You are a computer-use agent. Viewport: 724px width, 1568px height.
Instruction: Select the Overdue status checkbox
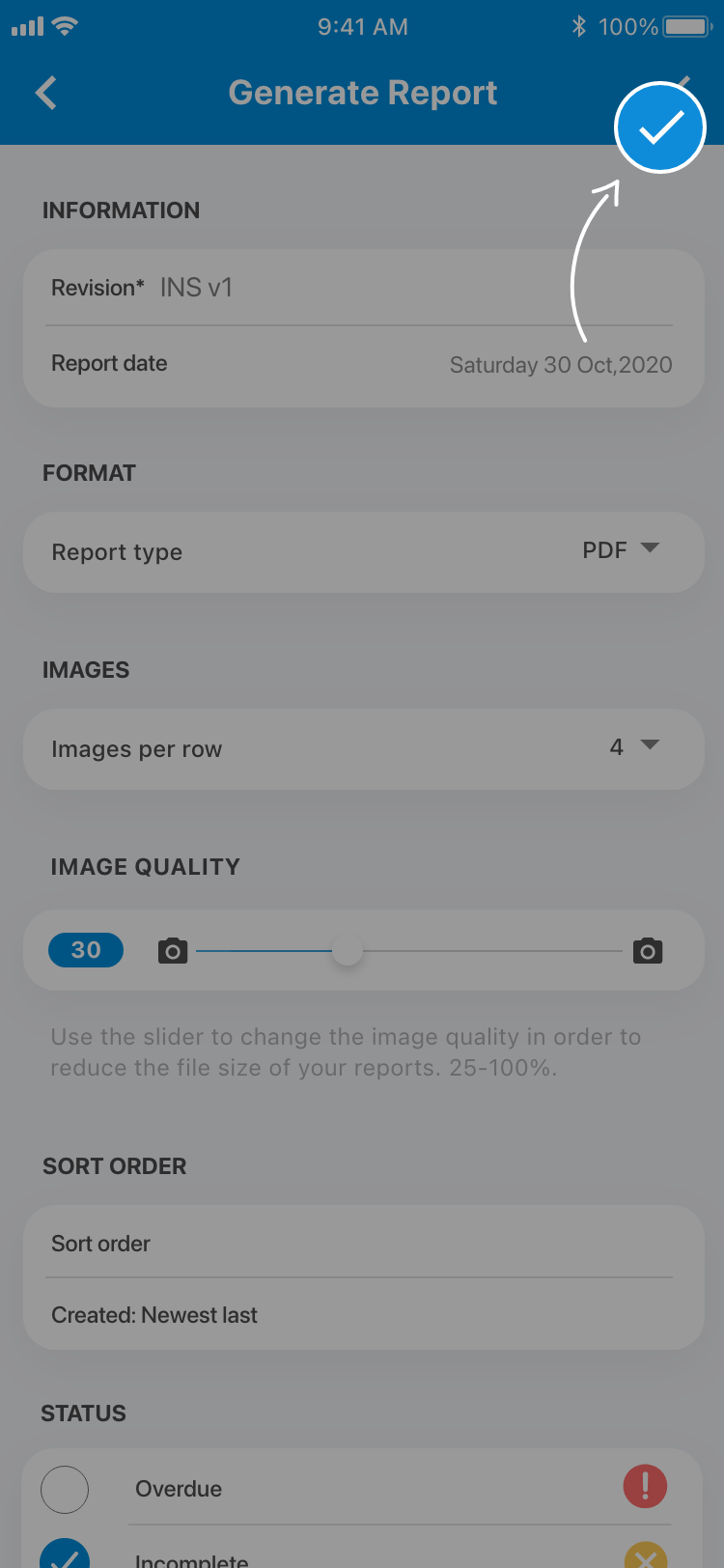tap(65, 1489)
